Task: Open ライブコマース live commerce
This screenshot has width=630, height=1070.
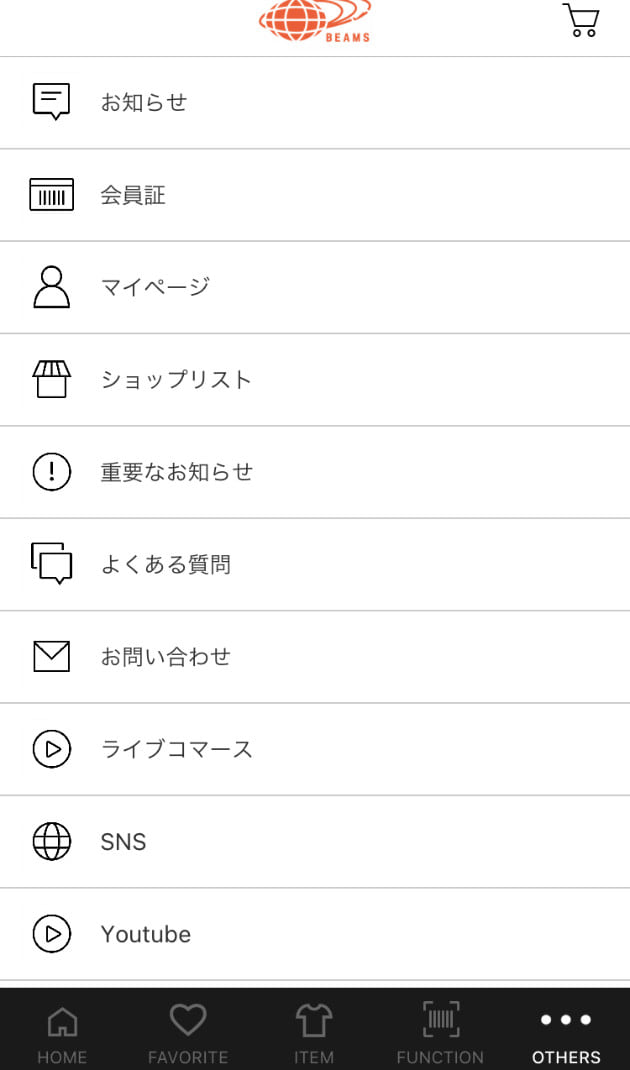Action: [x=315, y=749]
